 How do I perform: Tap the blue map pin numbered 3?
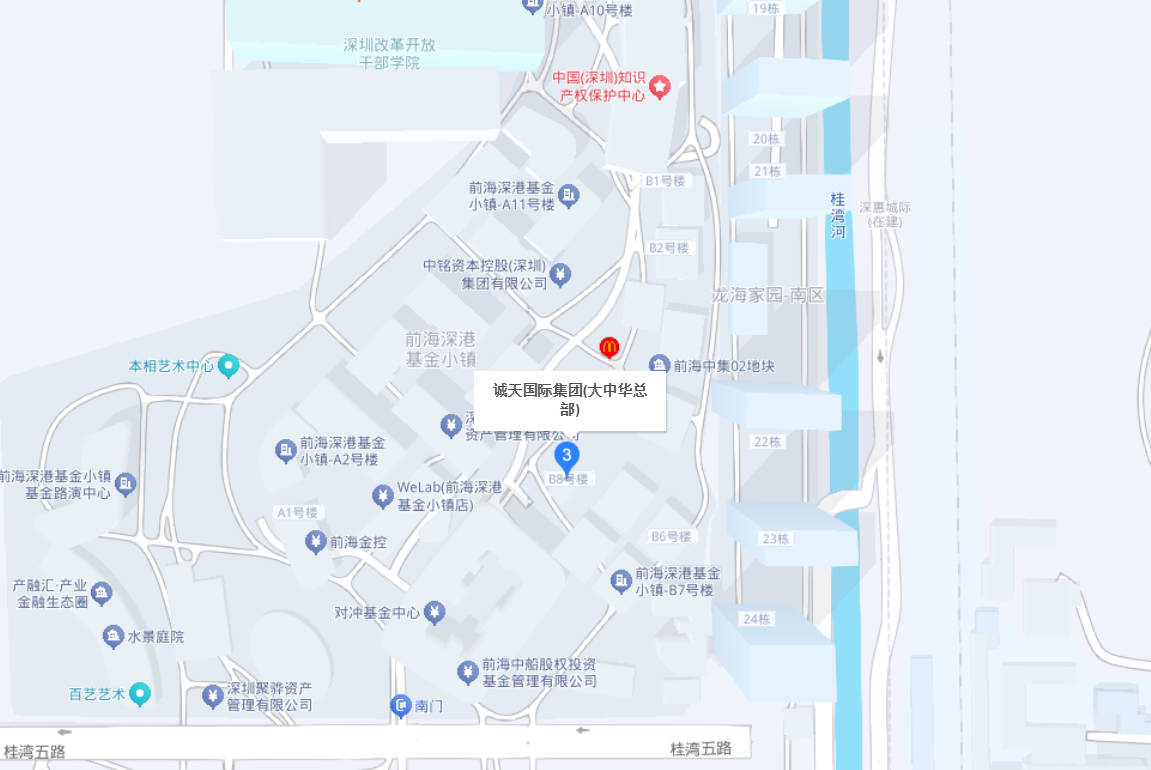pyautogui.click(x=566, y=459)
